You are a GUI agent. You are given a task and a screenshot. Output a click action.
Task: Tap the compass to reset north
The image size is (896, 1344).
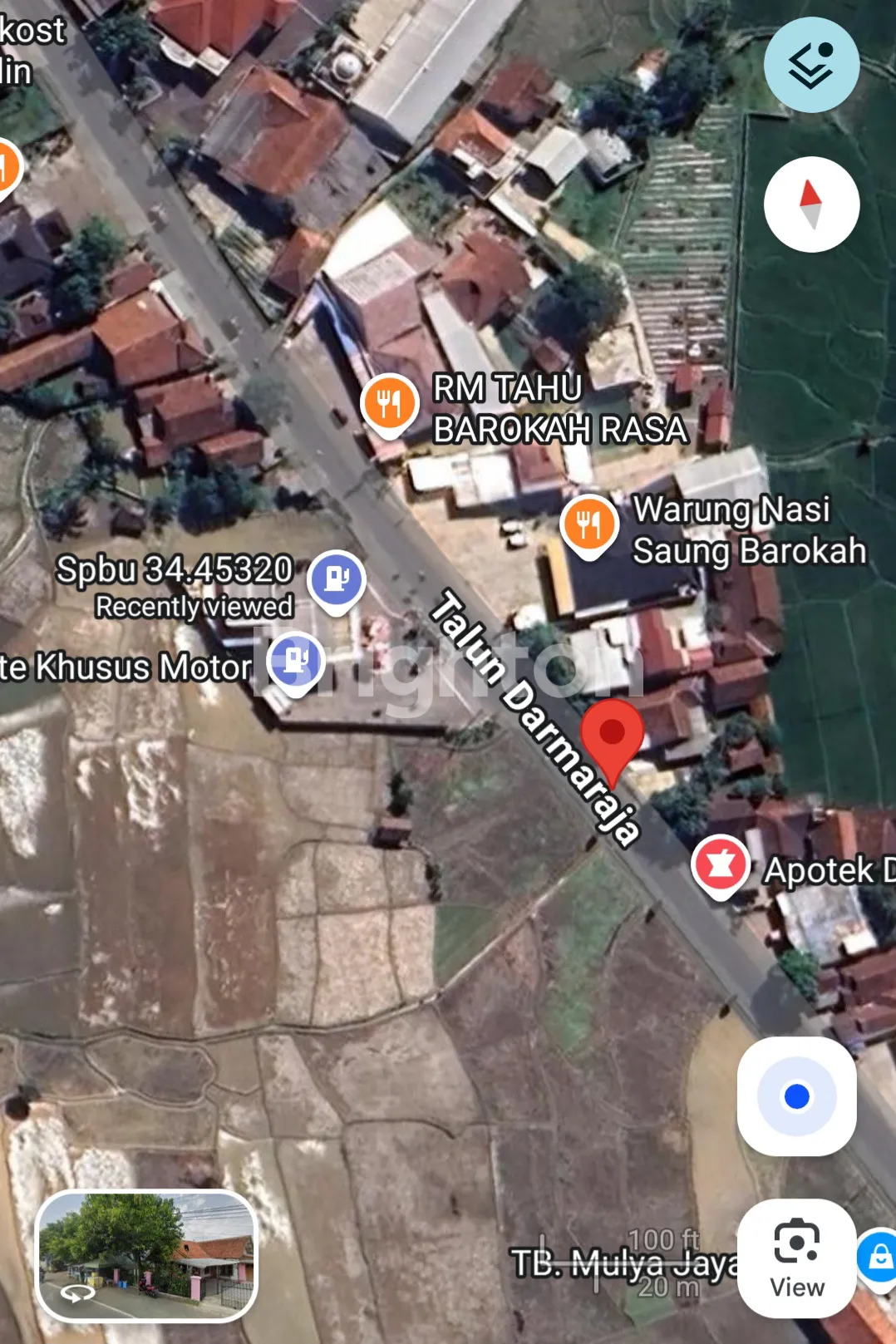click(x=811, y=204)
